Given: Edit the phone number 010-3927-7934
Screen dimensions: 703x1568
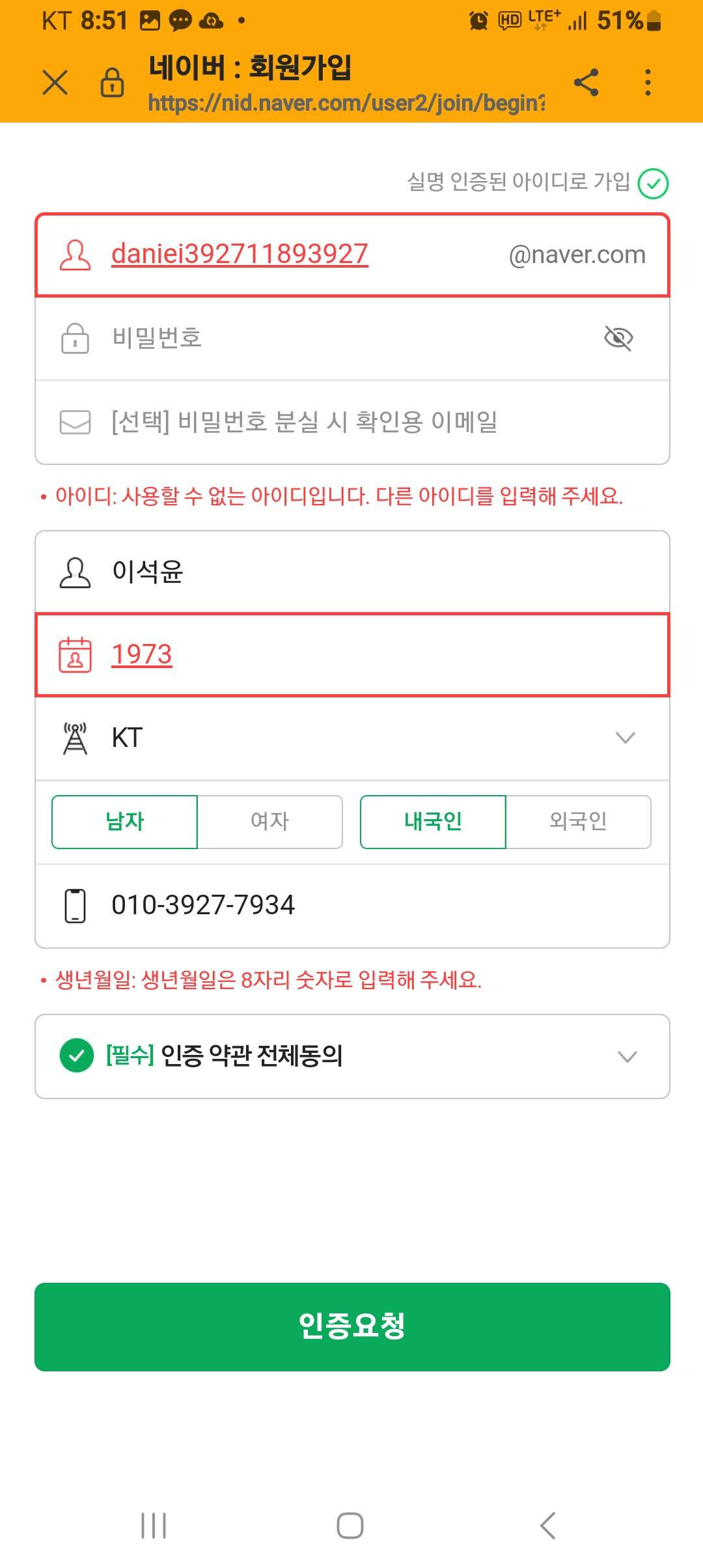Looking at the screenshot, I should [352, 906].
